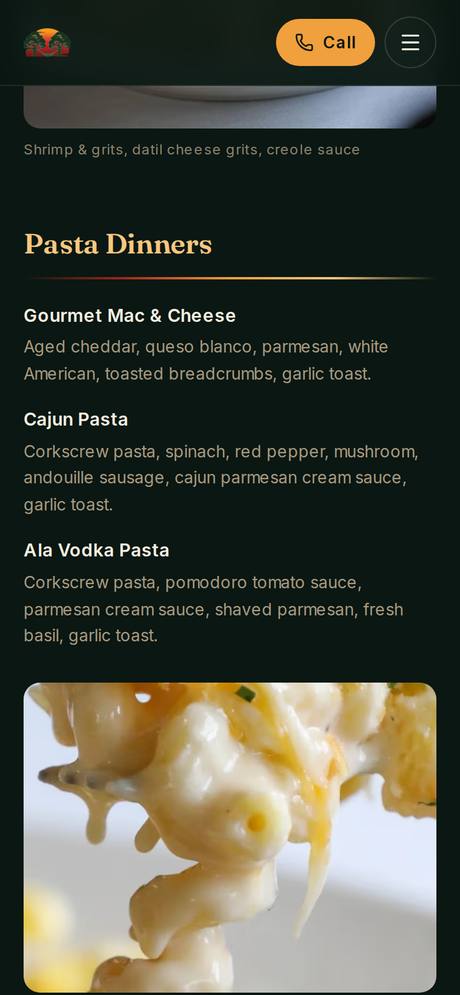Open the hamburger navigation menu

pos(411,43)
